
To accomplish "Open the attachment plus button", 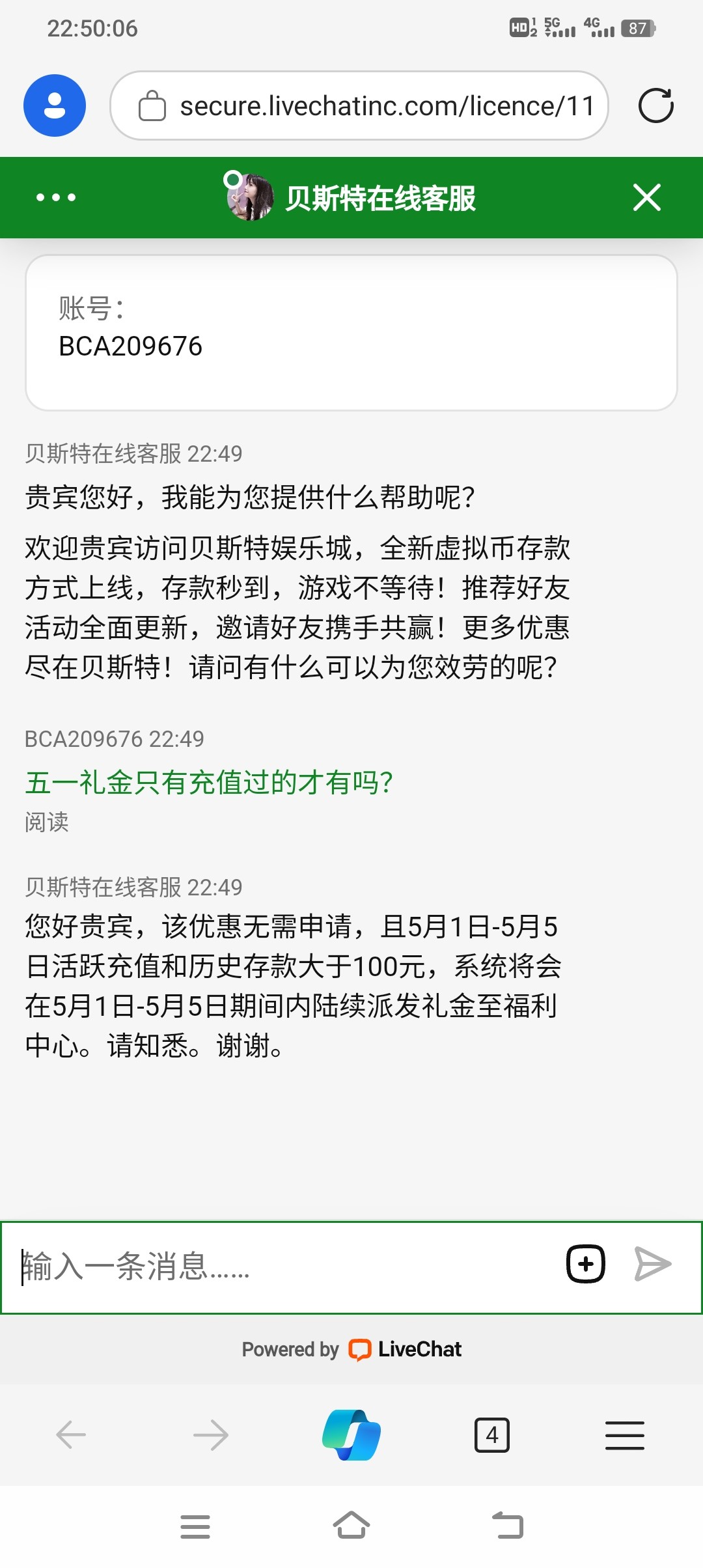I will (x=586, y=1264).
